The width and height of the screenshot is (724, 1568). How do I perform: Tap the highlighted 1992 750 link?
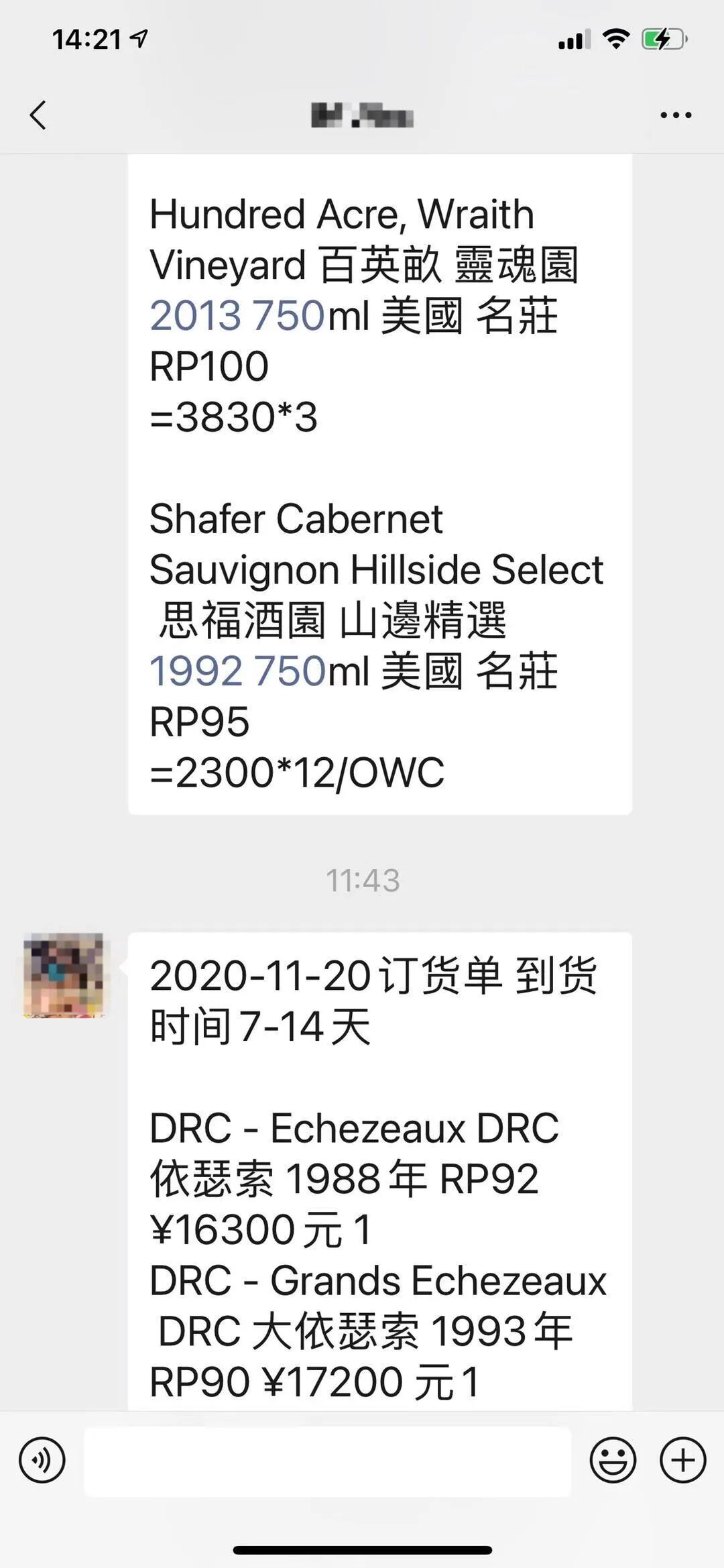tap(237, 671)
